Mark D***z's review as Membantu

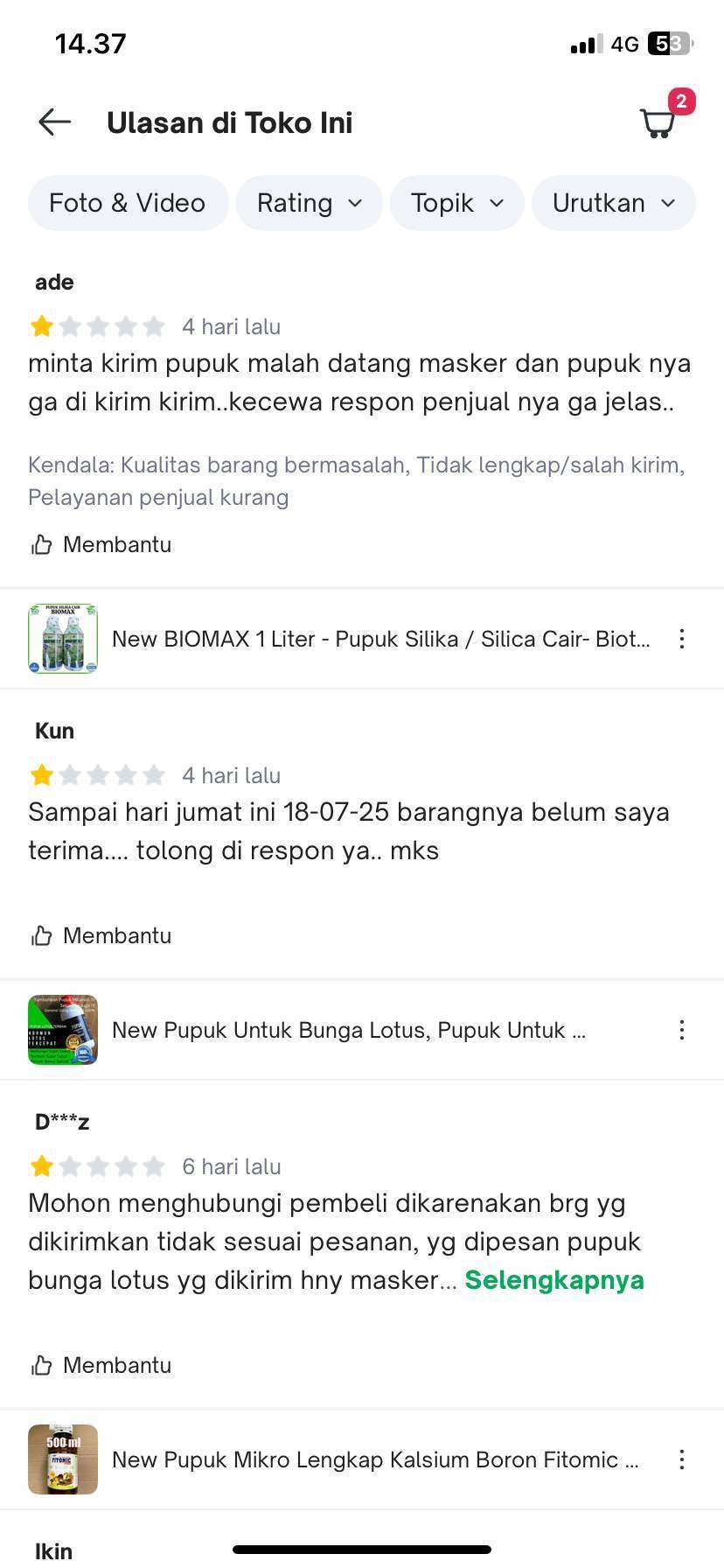(101, 1365)
